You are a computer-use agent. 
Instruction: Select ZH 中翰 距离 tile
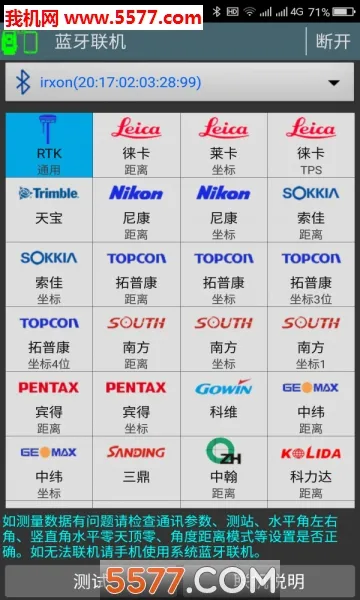click(224, 468)
